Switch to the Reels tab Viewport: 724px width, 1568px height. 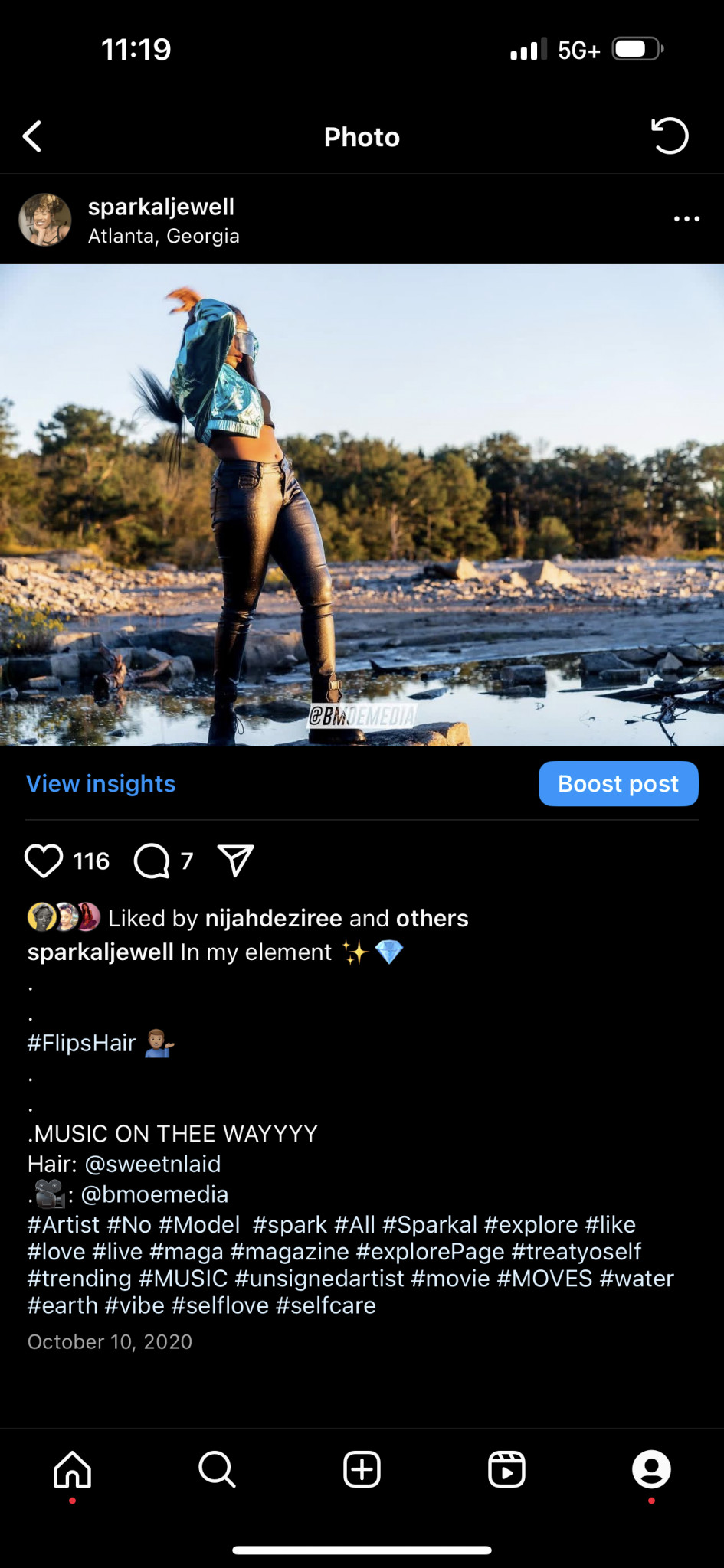click(506, 1469)
